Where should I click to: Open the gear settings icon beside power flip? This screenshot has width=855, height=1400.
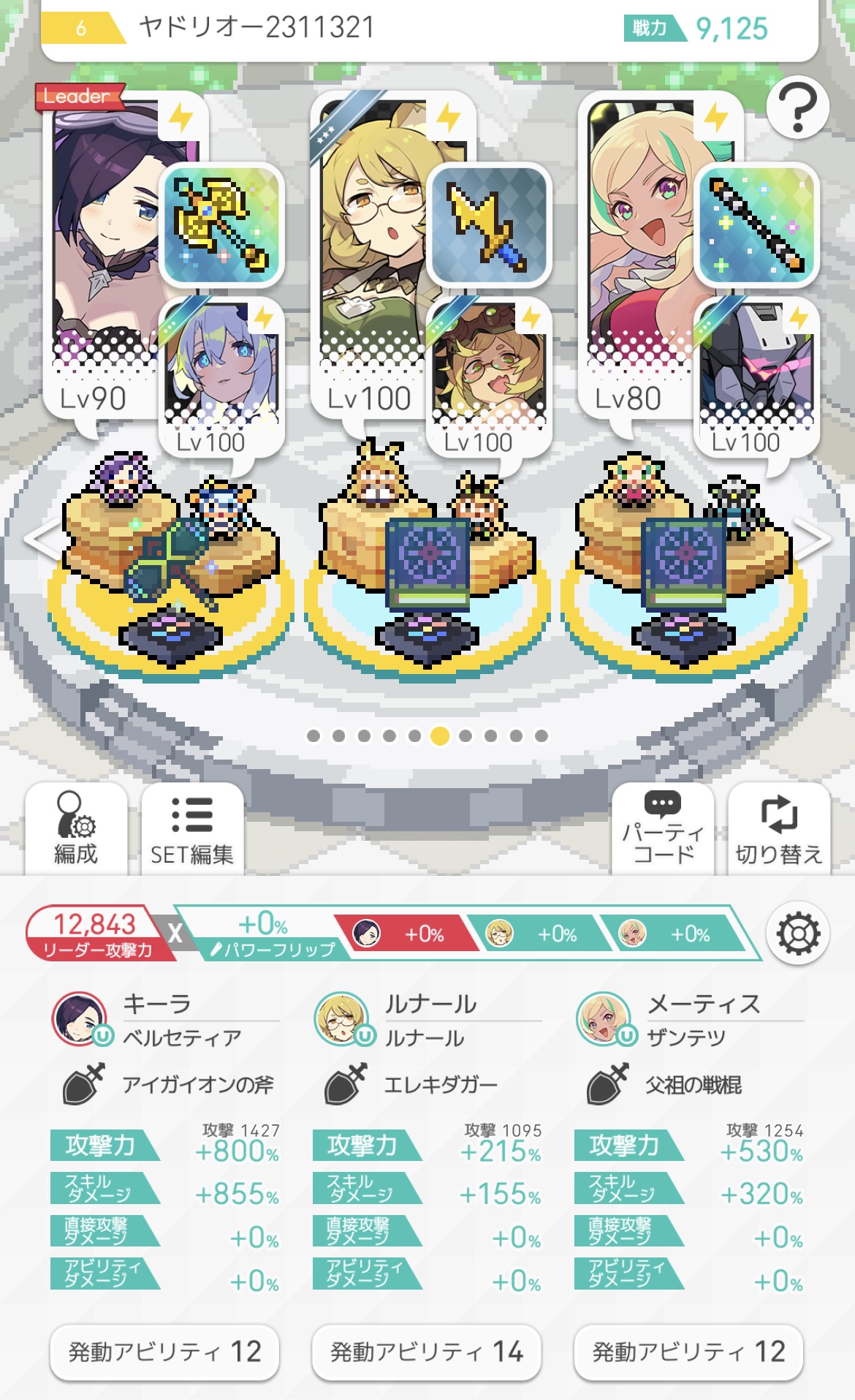797,934
